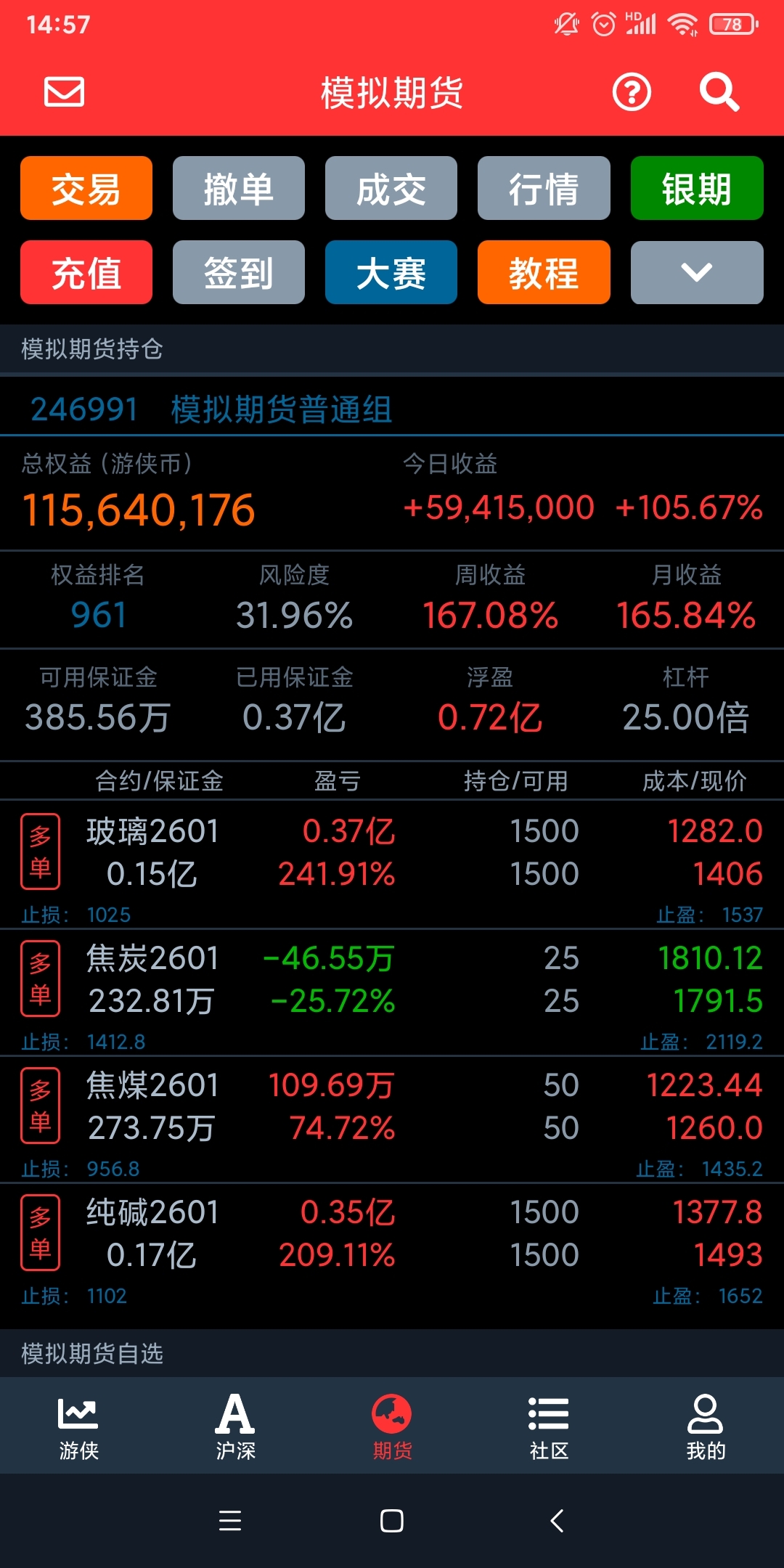Open the 玻璃2601 position row
784x1568 pixels.
pos(392,865)
